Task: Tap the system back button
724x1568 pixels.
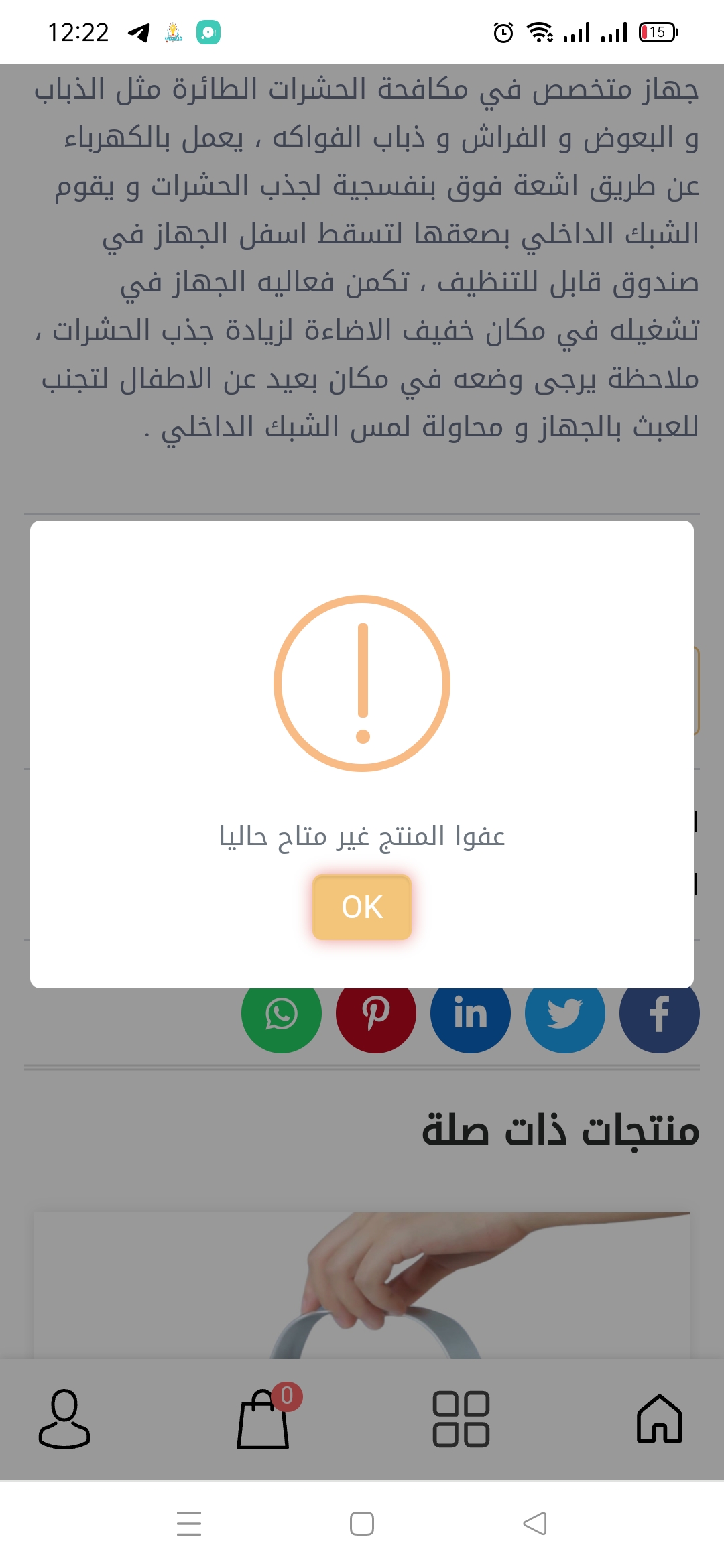Action: pyautogui.click(x=535, y=1524)
